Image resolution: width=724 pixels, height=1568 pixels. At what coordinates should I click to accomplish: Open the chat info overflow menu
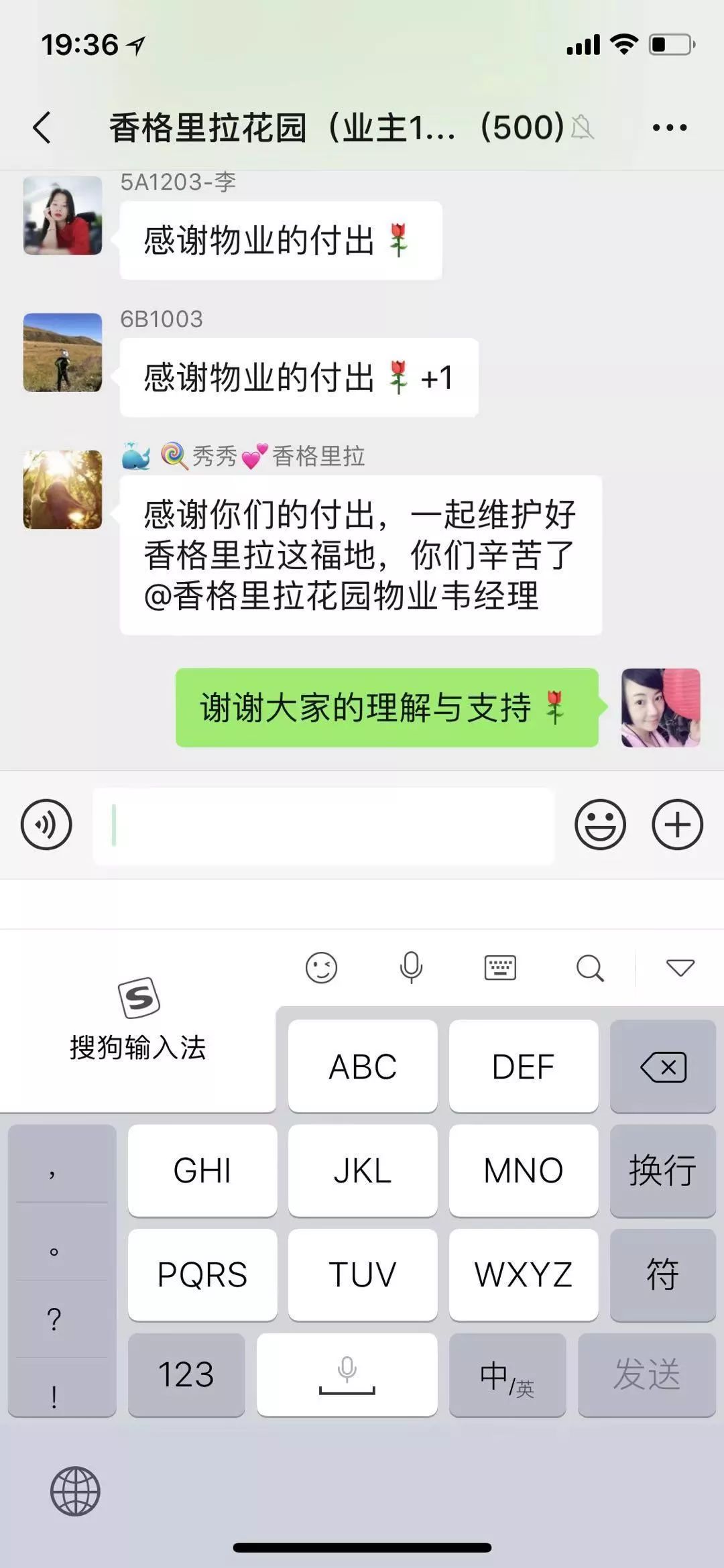[x=669, y=127]
